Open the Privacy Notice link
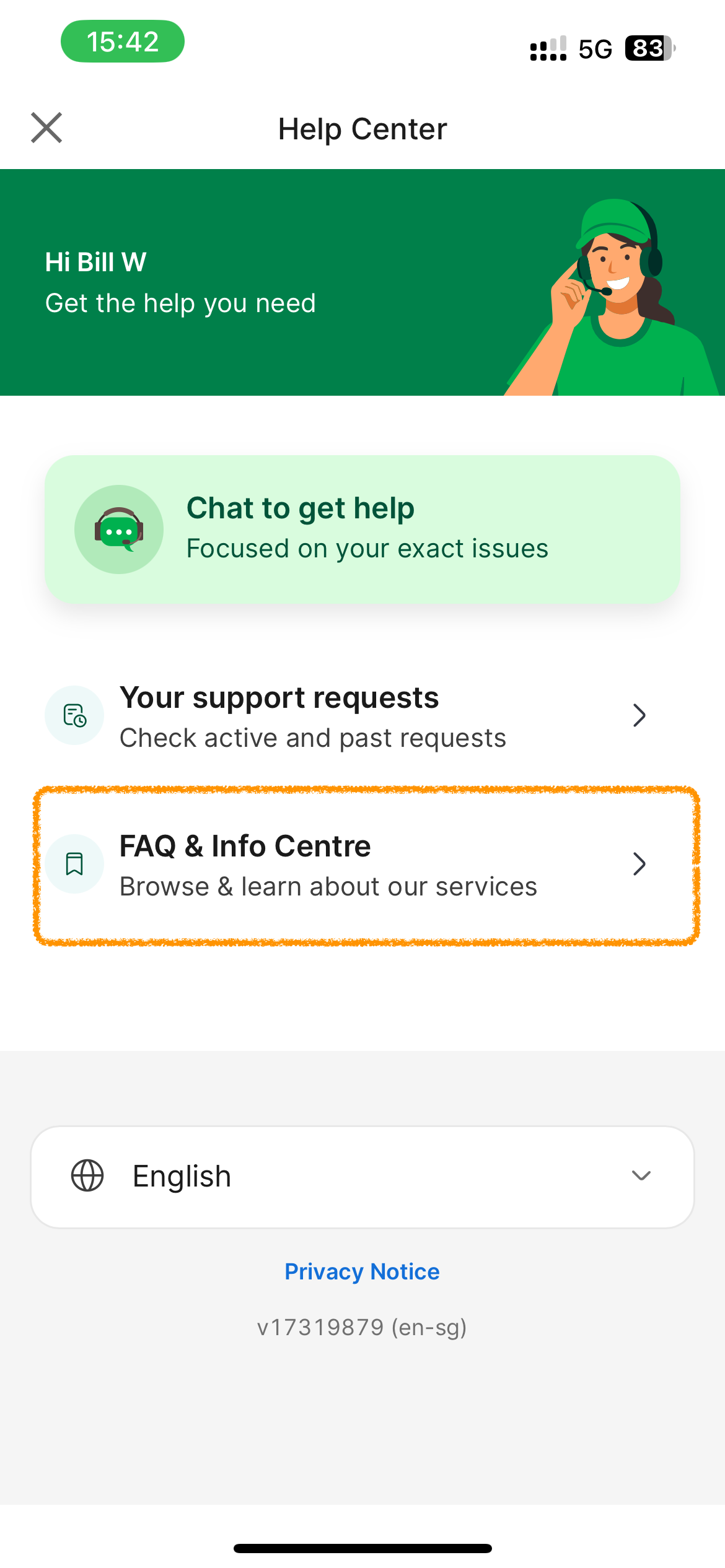The width and height of the screenshot is (725, 1568). point(362,1272)
